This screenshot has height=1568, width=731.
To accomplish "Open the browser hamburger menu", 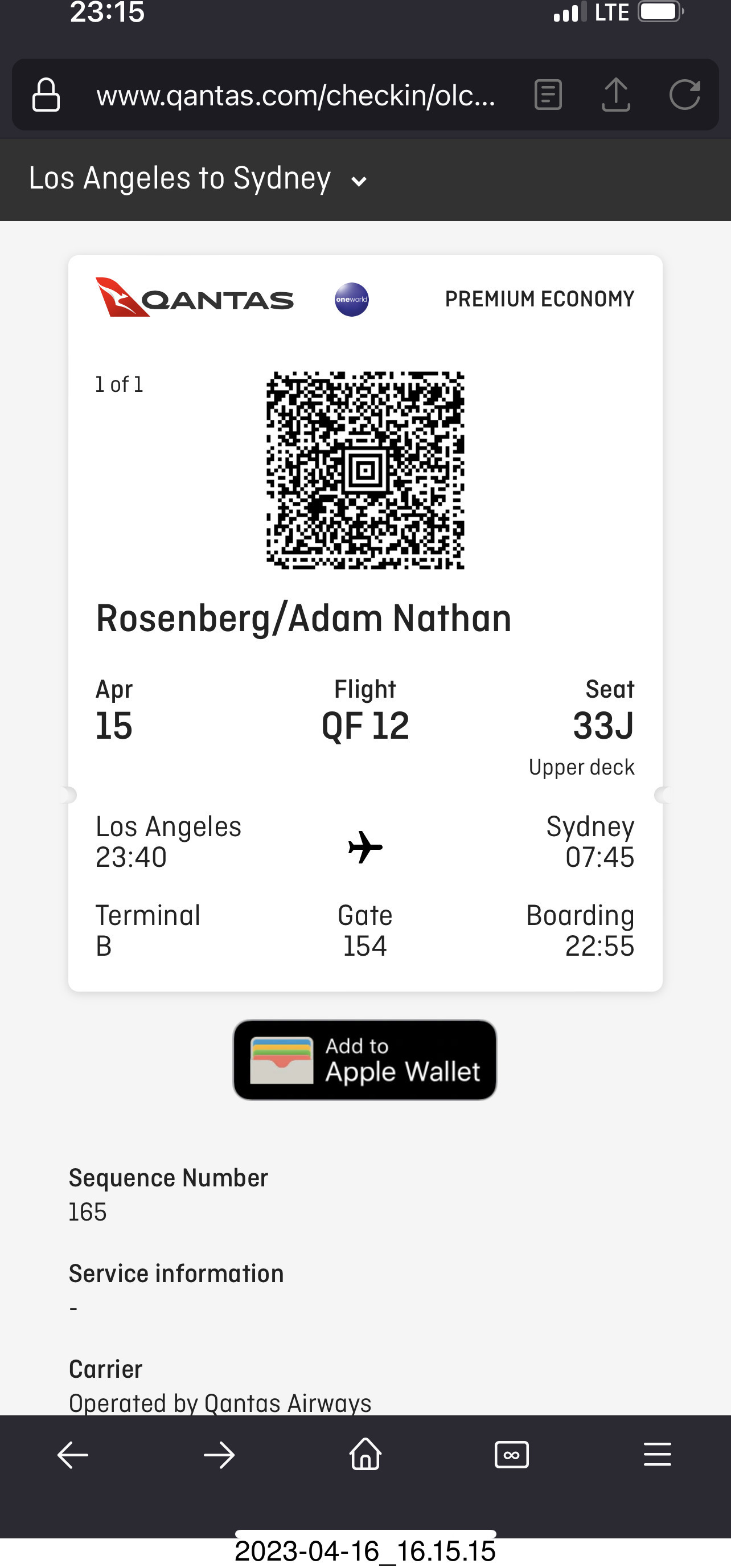I will [658, 1455].
